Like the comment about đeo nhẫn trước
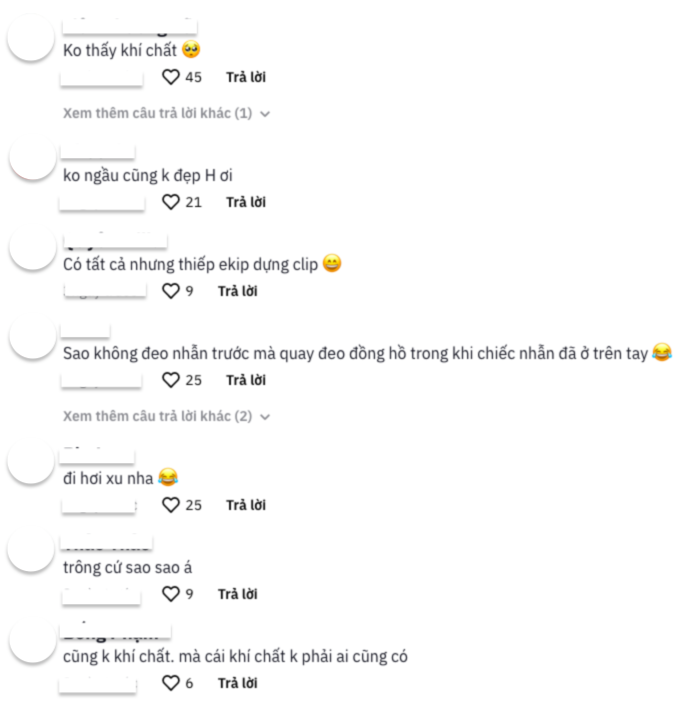 pos(171,380)
